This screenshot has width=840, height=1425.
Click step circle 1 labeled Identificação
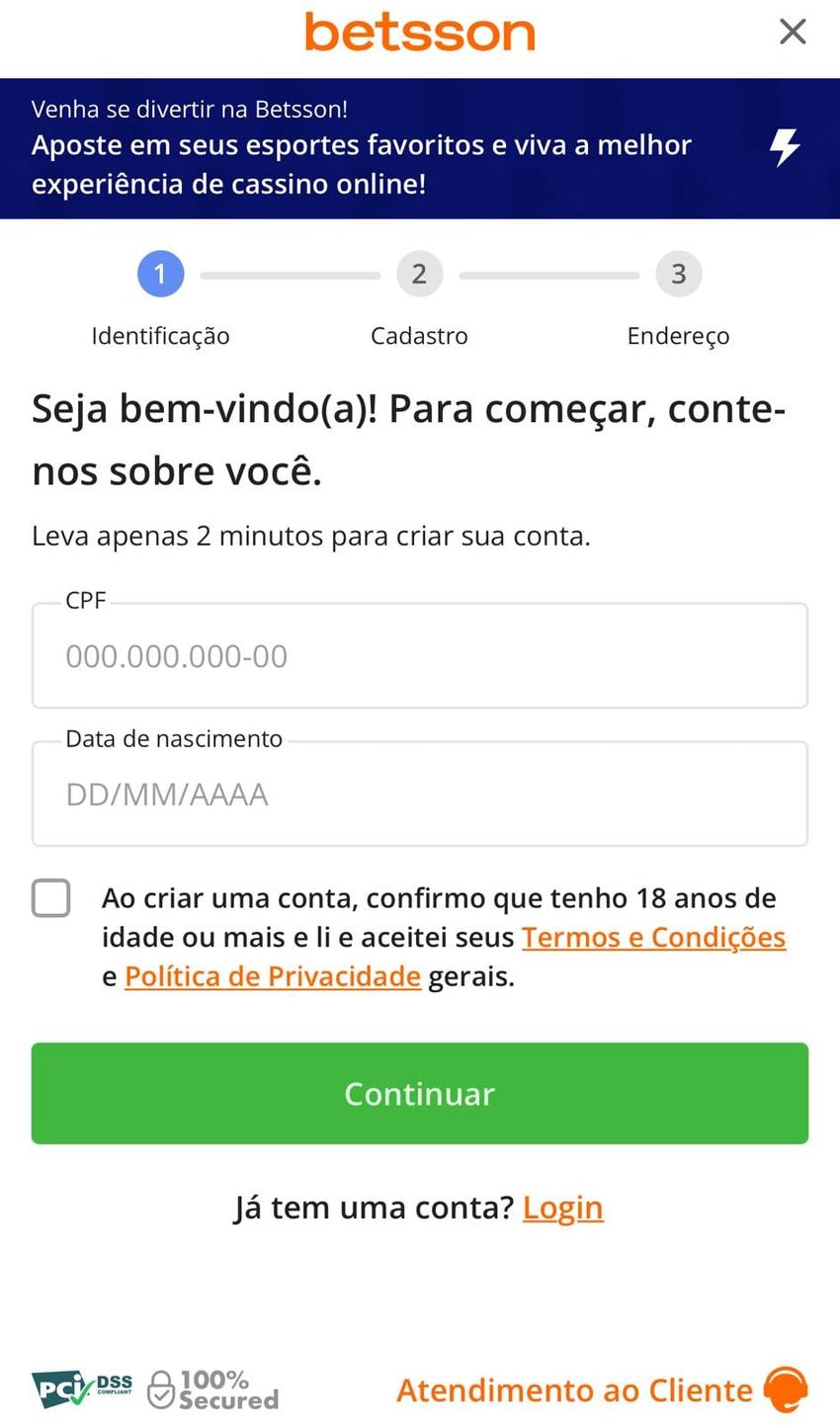[160, 274]
